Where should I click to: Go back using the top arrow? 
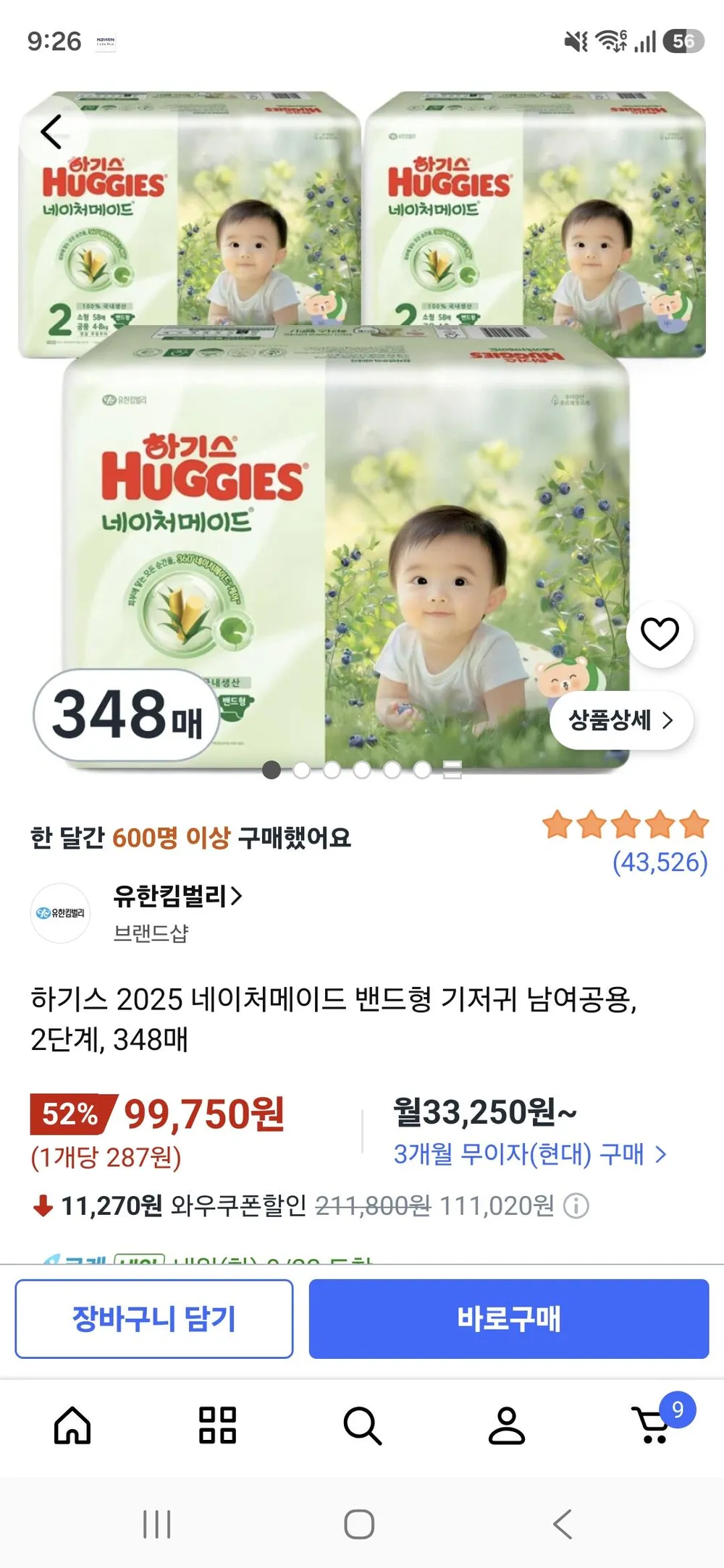coord(51,132)
